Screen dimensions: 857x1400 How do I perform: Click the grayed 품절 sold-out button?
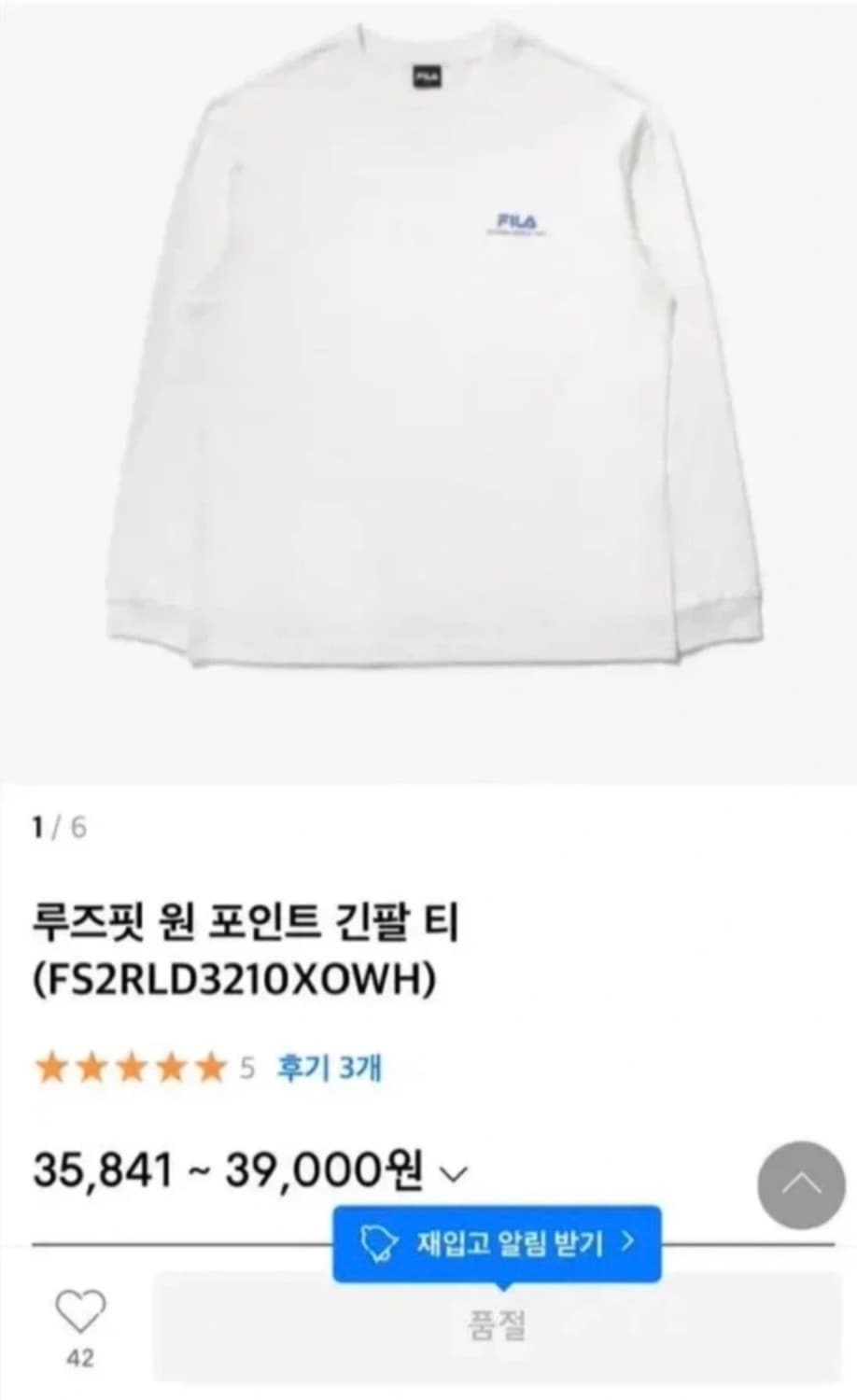pos(496,1323)
